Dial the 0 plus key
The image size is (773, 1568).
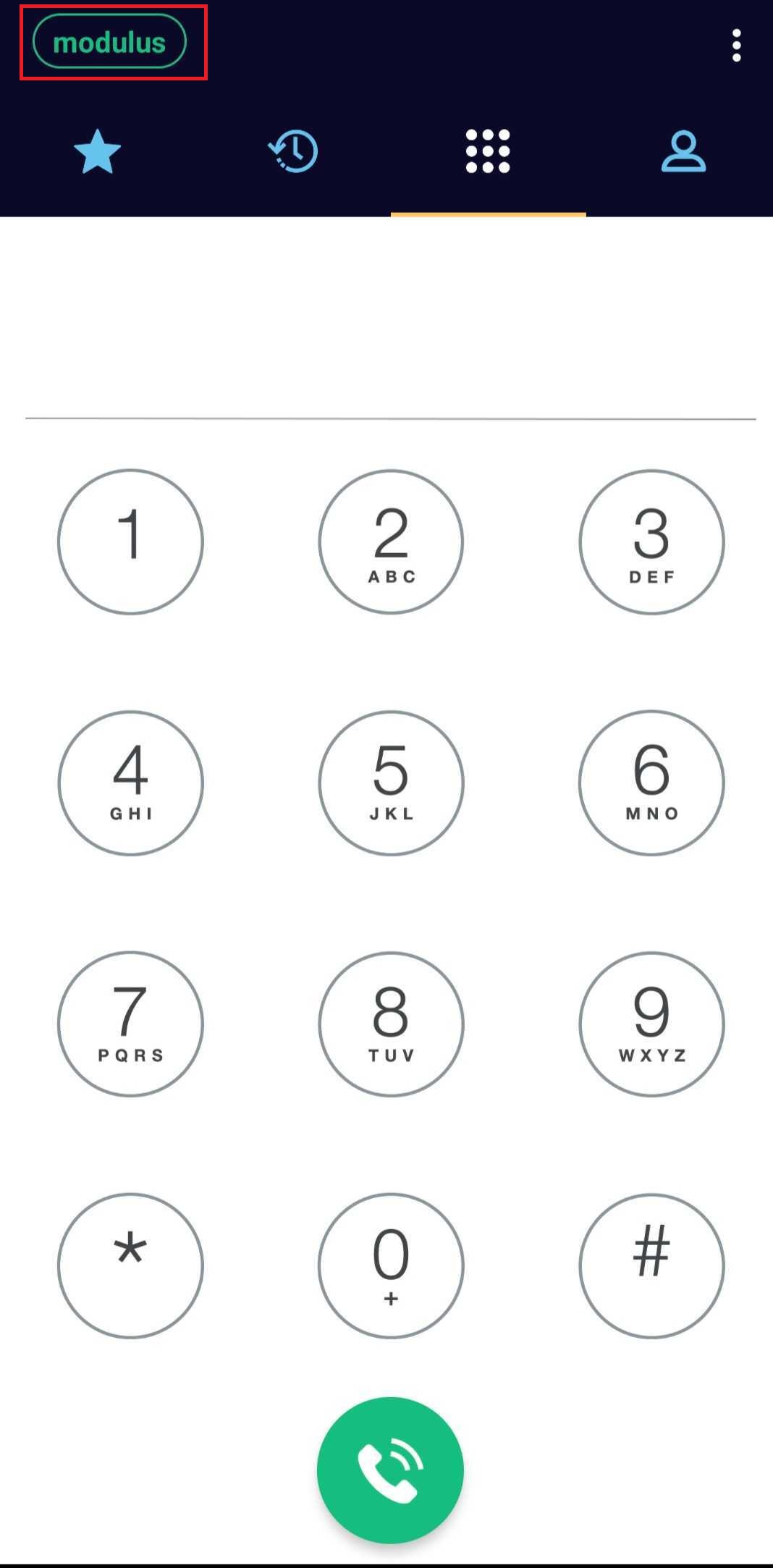(x=391, y=1265)
